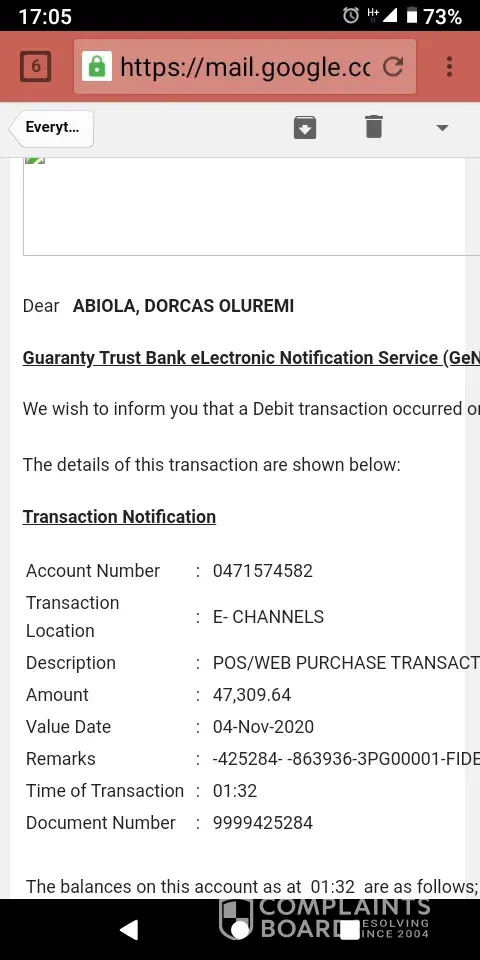Open the browser overflow menu

[x=449, y=67]
